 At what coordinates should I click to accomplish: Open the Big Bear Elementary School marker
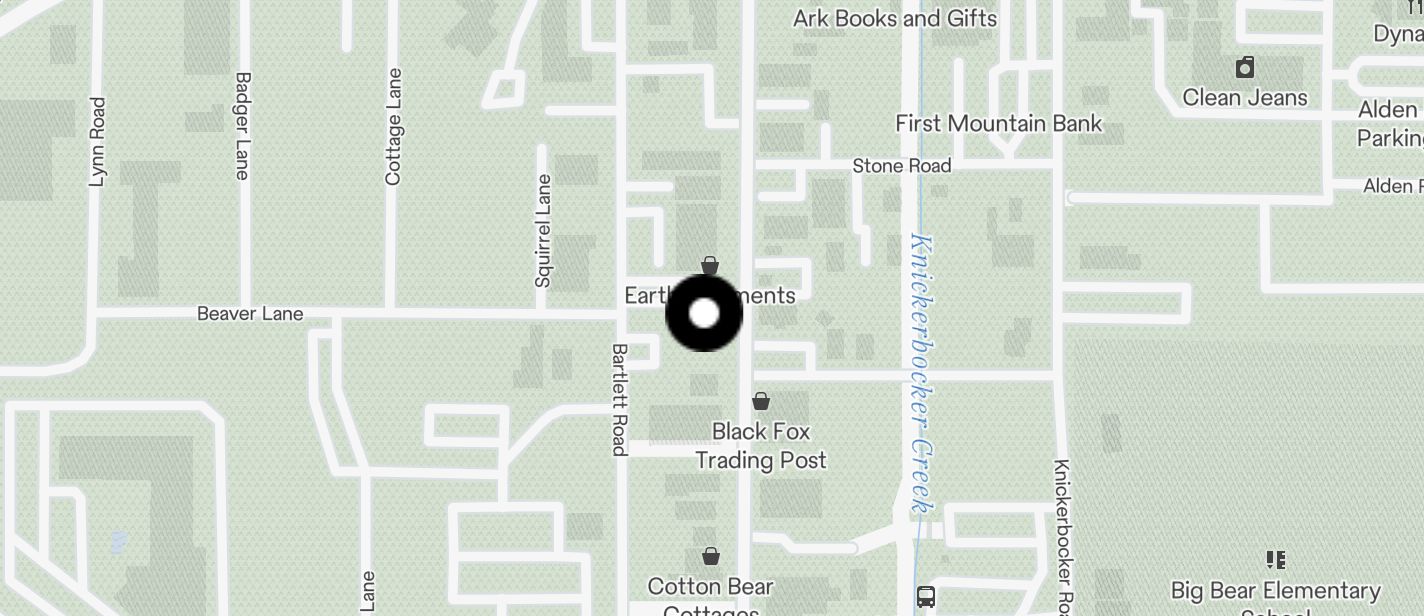pyautogui.click(x=1275, y=560)
